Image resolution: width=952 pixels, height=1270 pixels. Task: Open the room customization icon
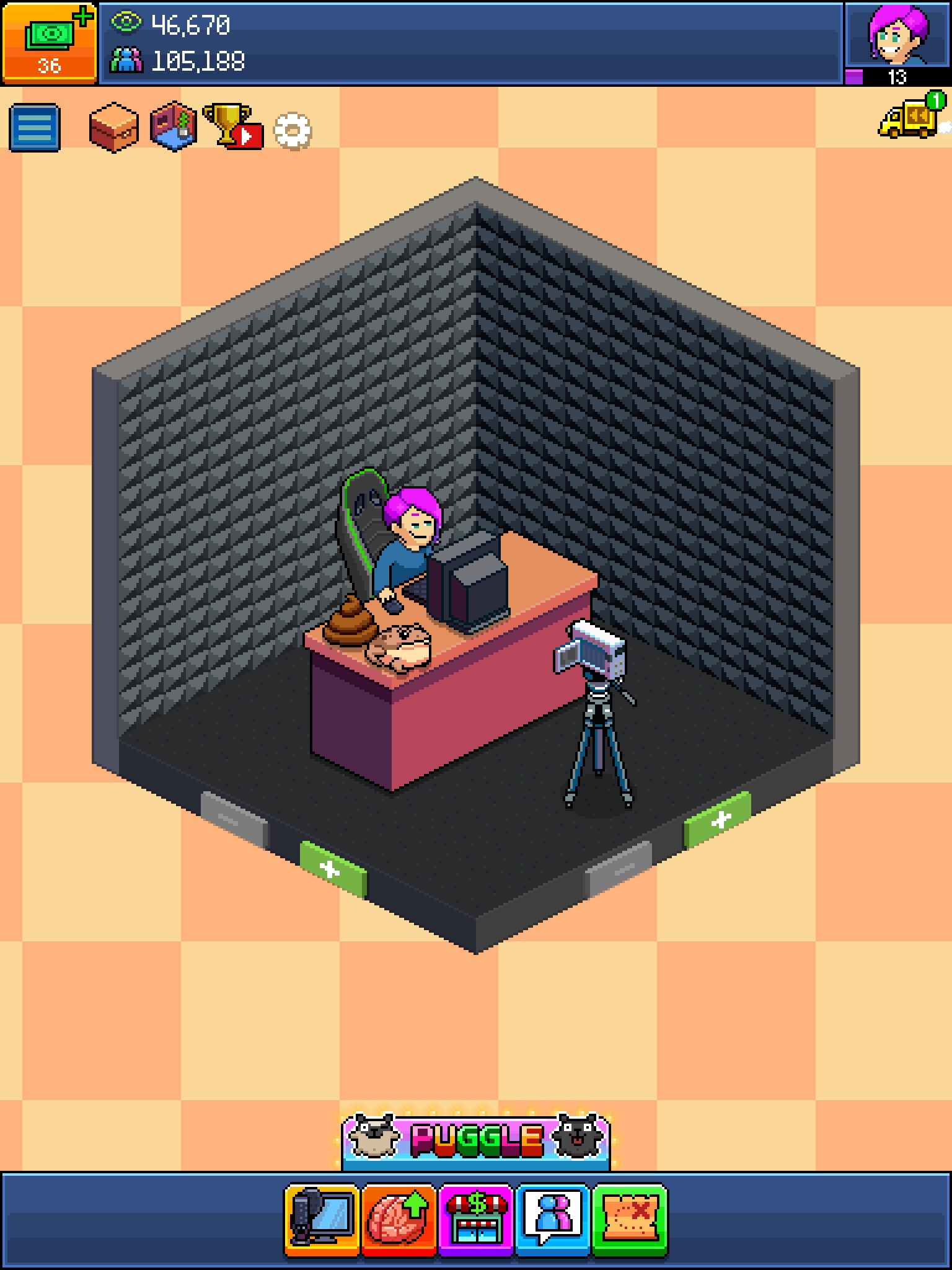174,127
